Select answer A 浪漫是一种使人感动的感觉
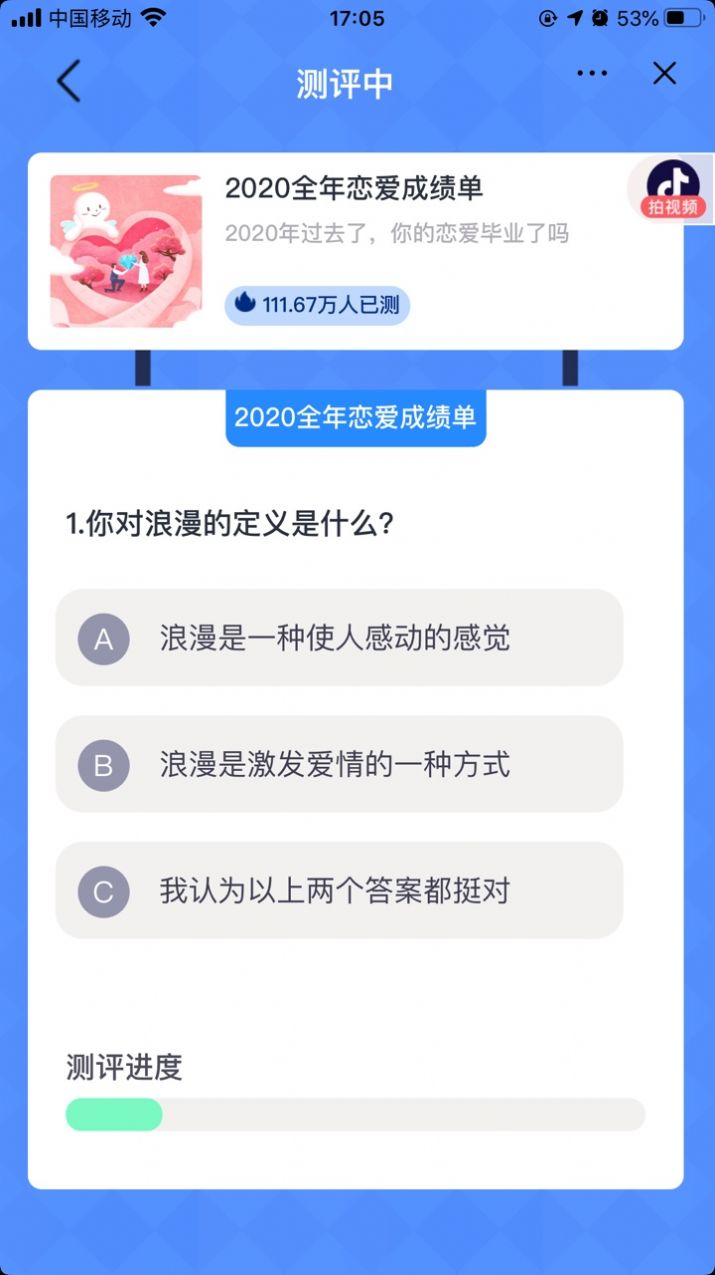 pyautogui.click(x=339, y=638)
